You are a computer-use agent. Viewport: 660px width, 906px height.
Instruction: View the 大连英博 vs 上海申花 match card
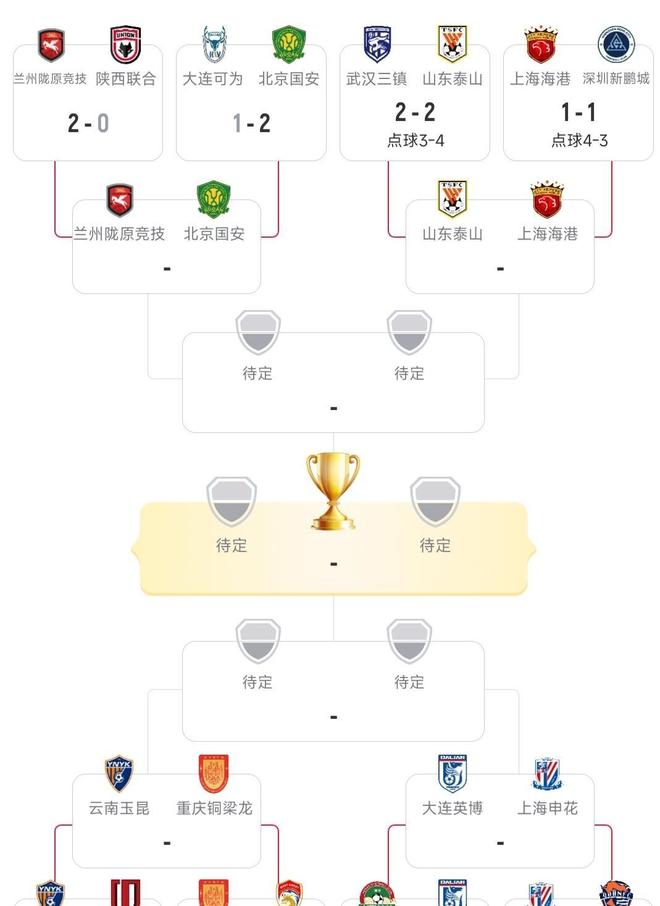(x=500, y=820)
